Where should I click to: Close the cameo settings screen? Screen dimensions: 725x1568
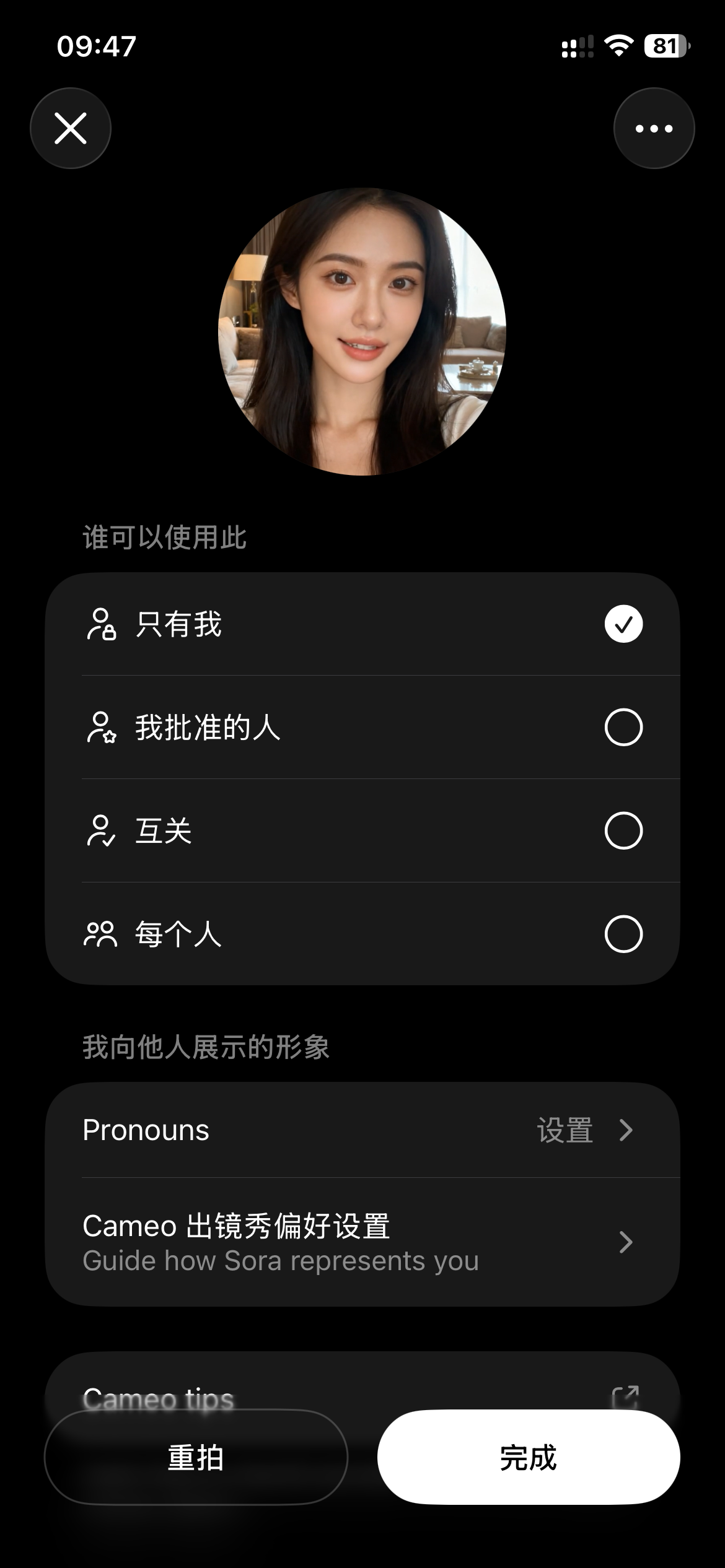[x=71, y=128]
